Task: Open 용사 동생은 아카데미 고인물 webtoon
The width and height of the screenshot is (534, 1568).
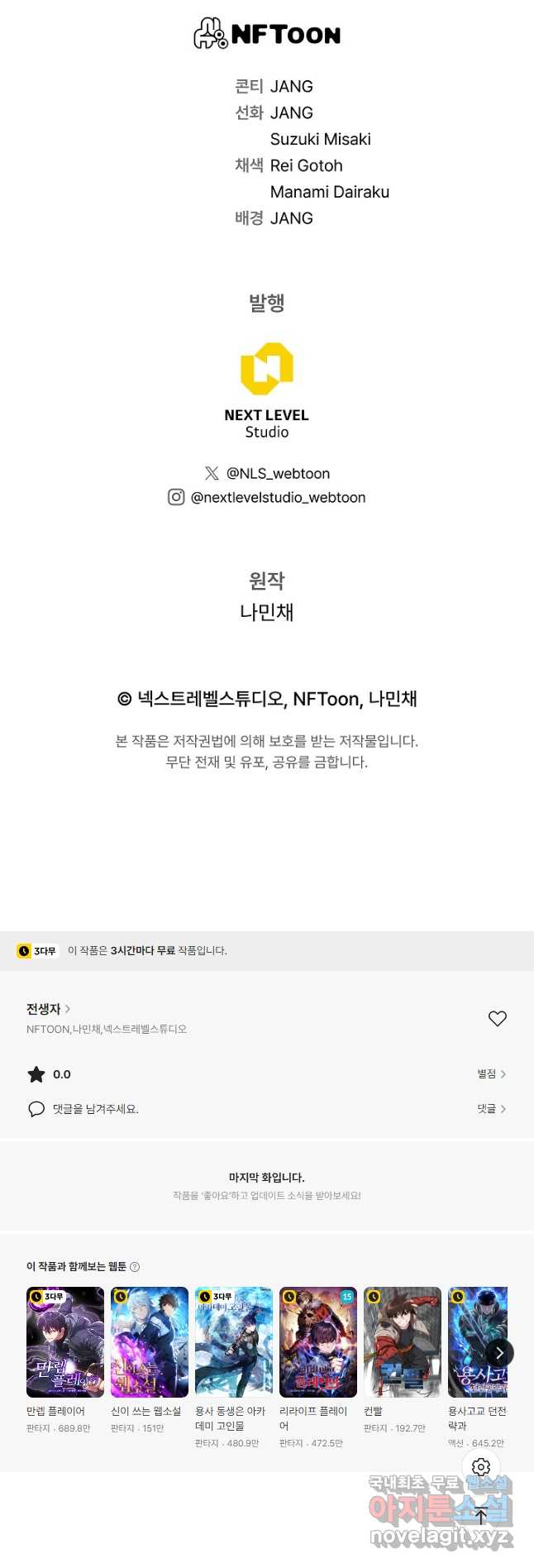Action: coord(234,1341)
